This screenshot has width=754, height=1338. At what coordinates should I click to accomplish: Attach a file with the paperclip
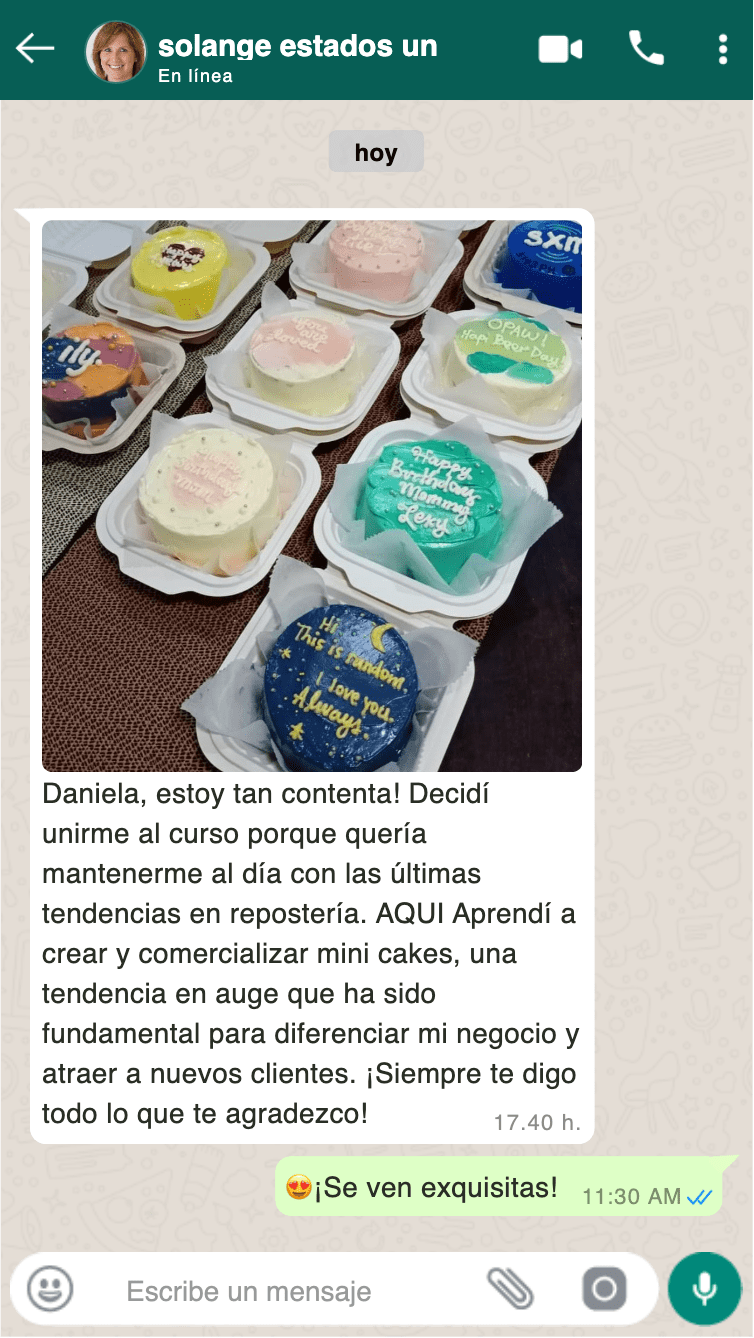(x=510, y=1290)
